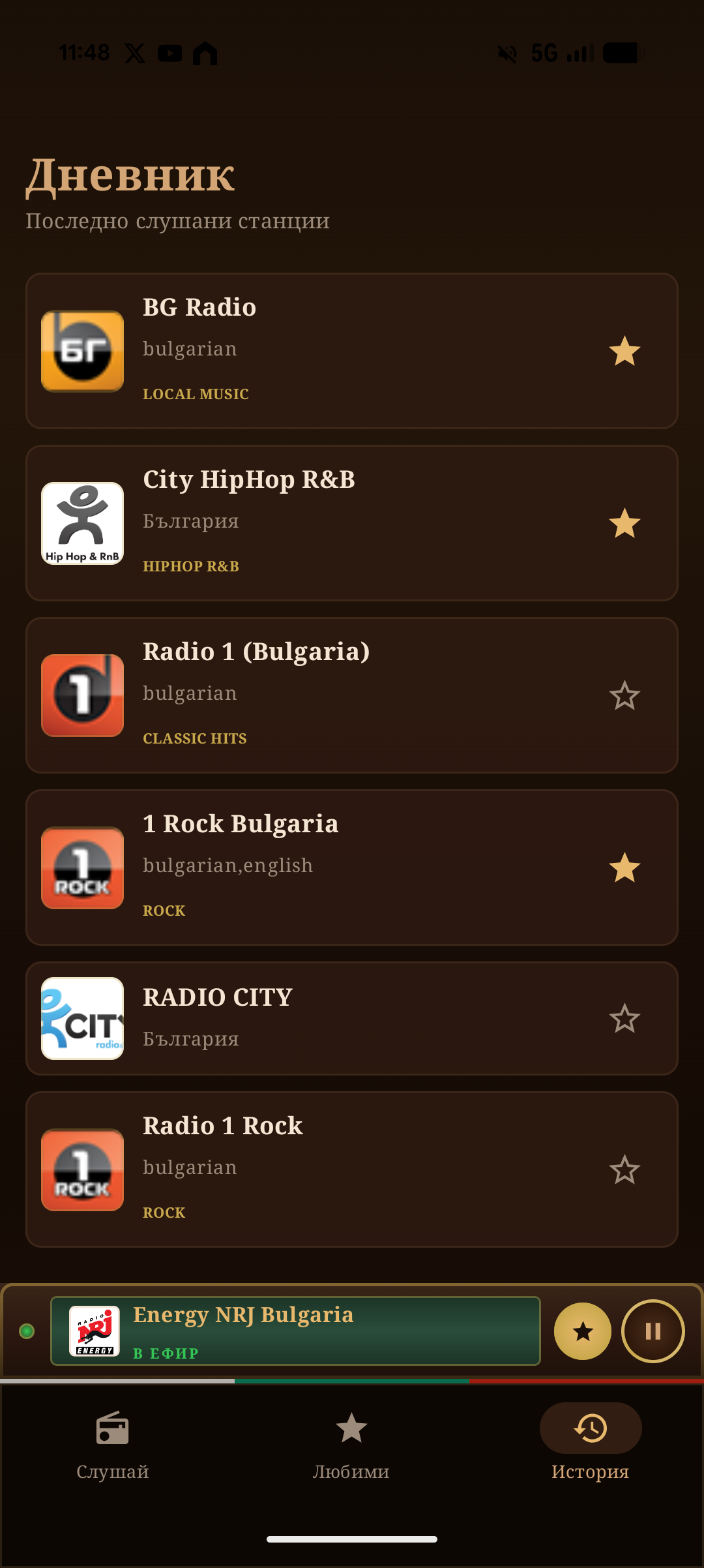
Task: Play City HipHop R&B station
Action: [x=352, y=523]
